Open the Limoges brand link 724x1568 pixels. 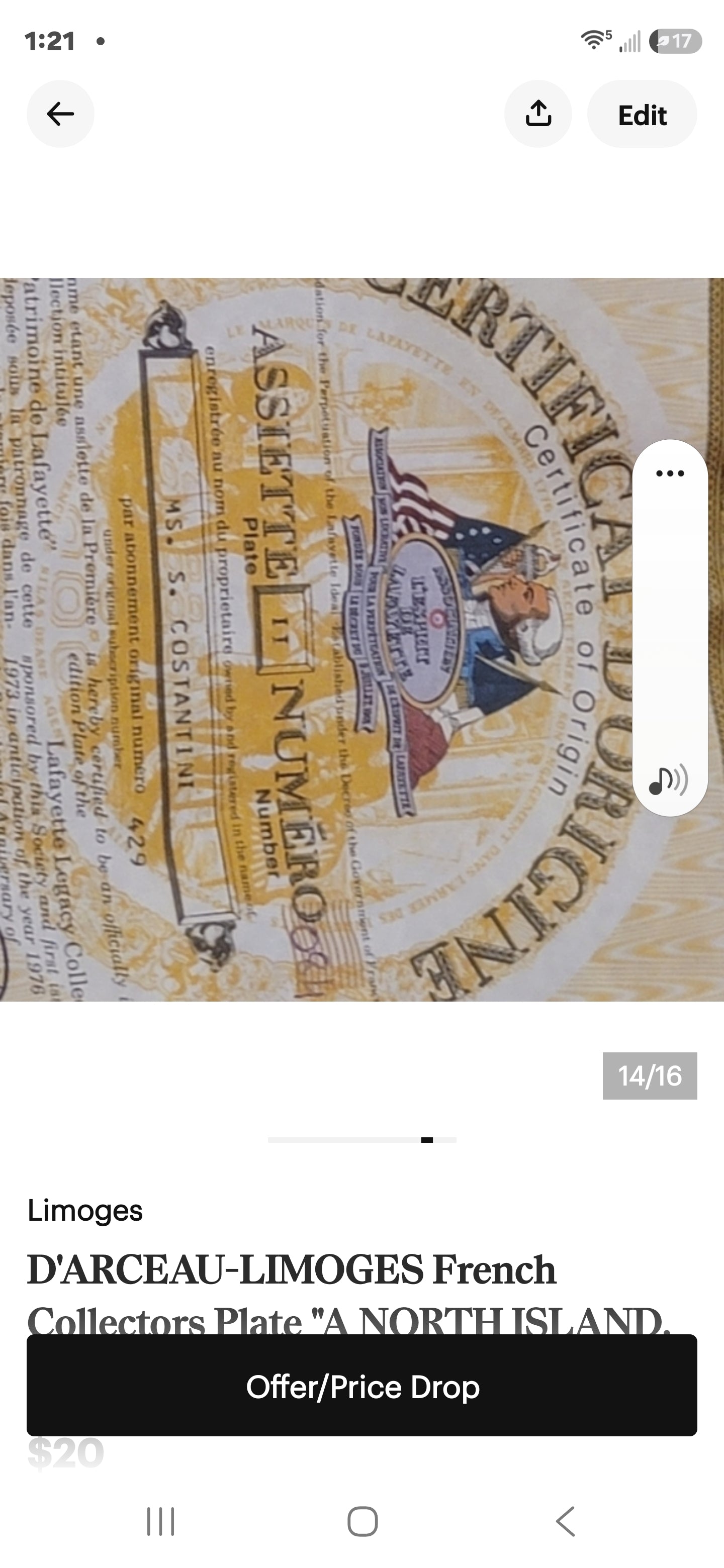click(84, 1210)
